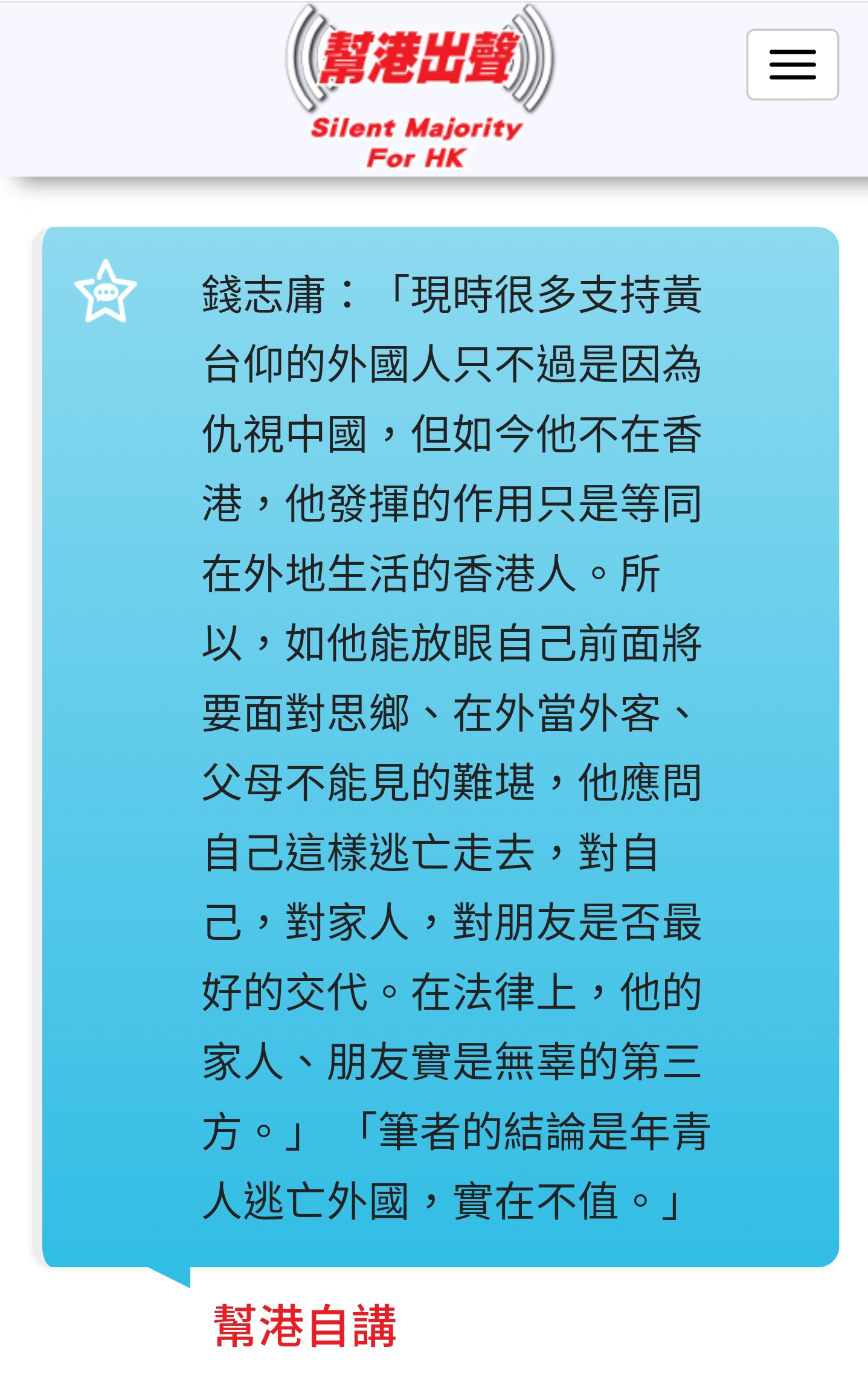868x1388 pixels.
Task: Open the 錢志庸 quote card
Action: point(451,747)
